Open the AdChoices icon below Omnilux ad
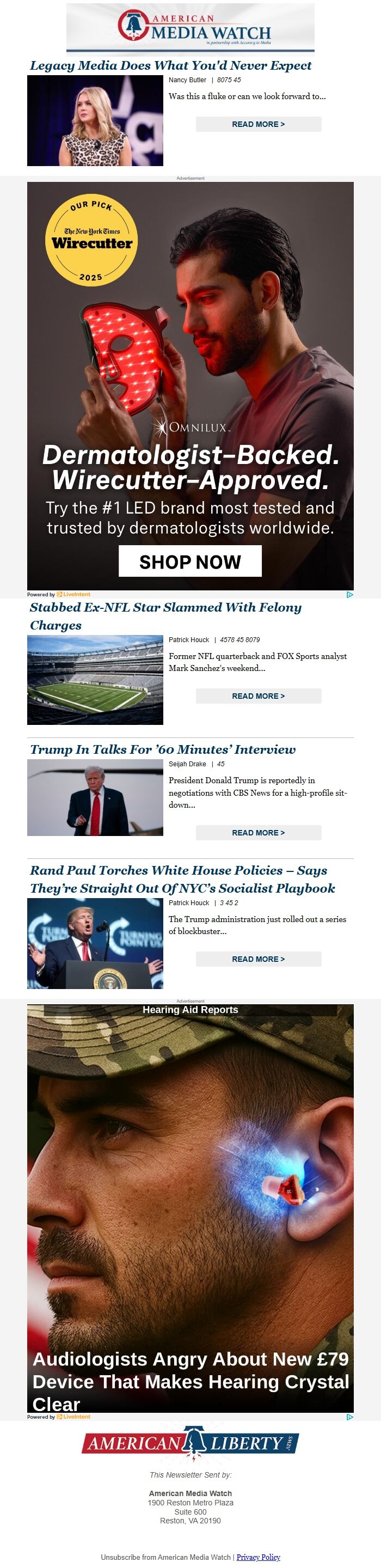The width and height of the screenshot is (381, 1568). 349,595
